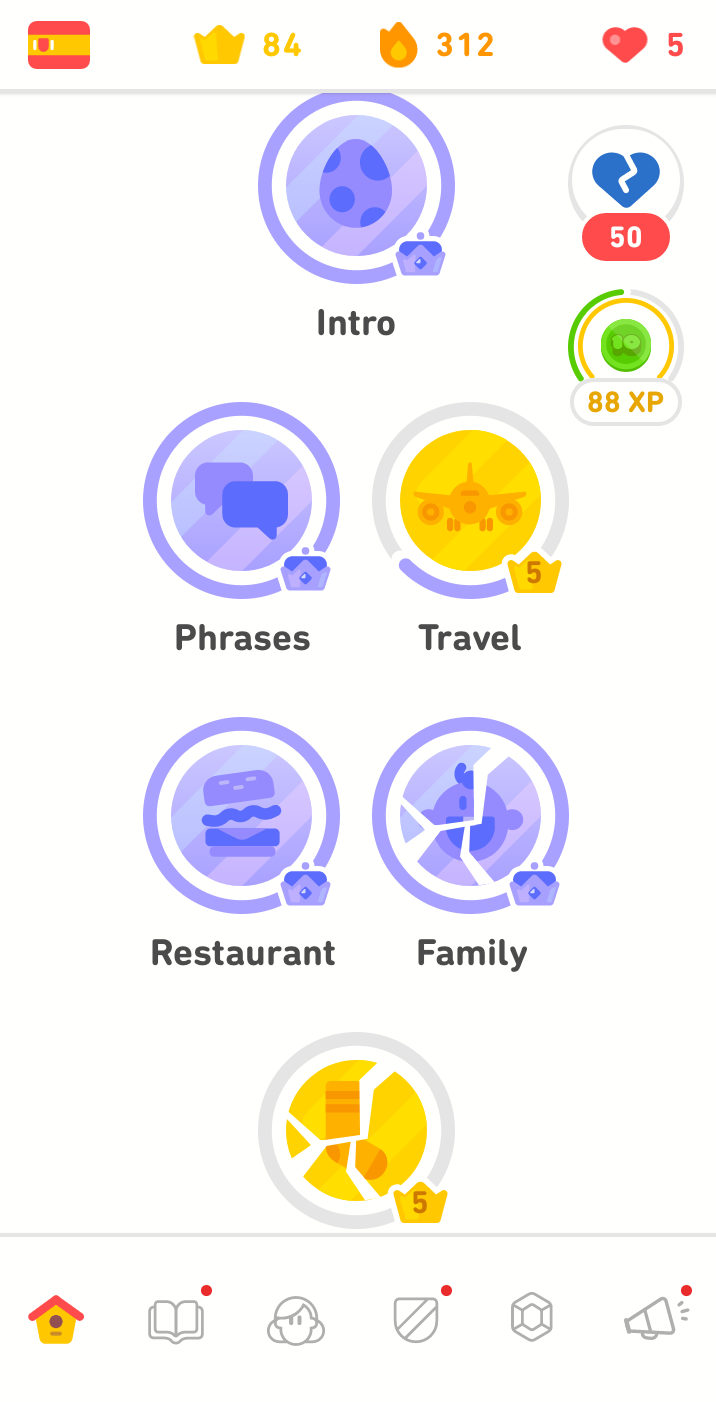Viewport: 716px width, 1402px height.
Task: Switch to the Leagues shield tab
Action: coord(416,1318)
